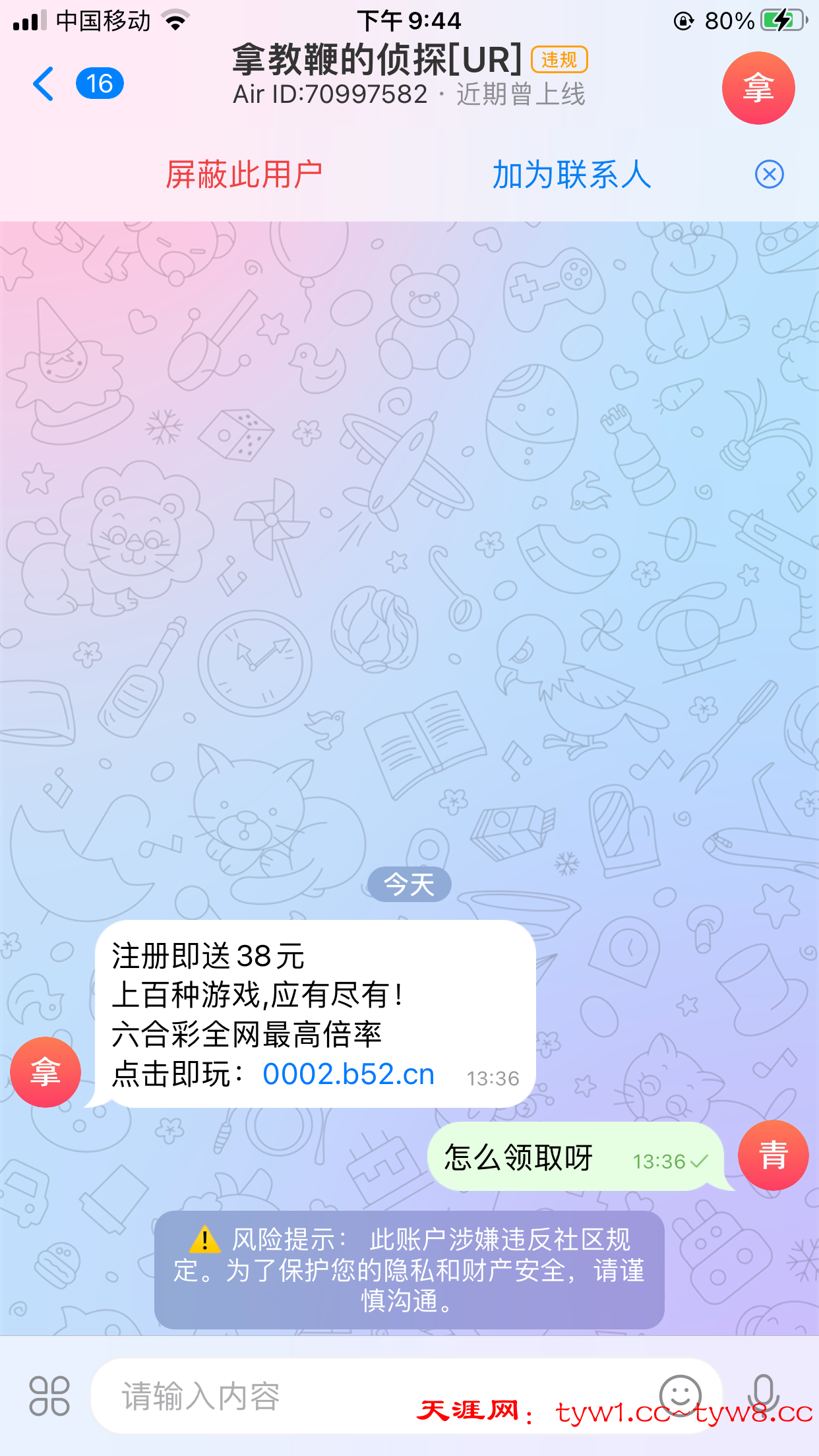This screenshot has height=1456, width=819.
Task: Go back to the chat list
Action: [44, 84]
